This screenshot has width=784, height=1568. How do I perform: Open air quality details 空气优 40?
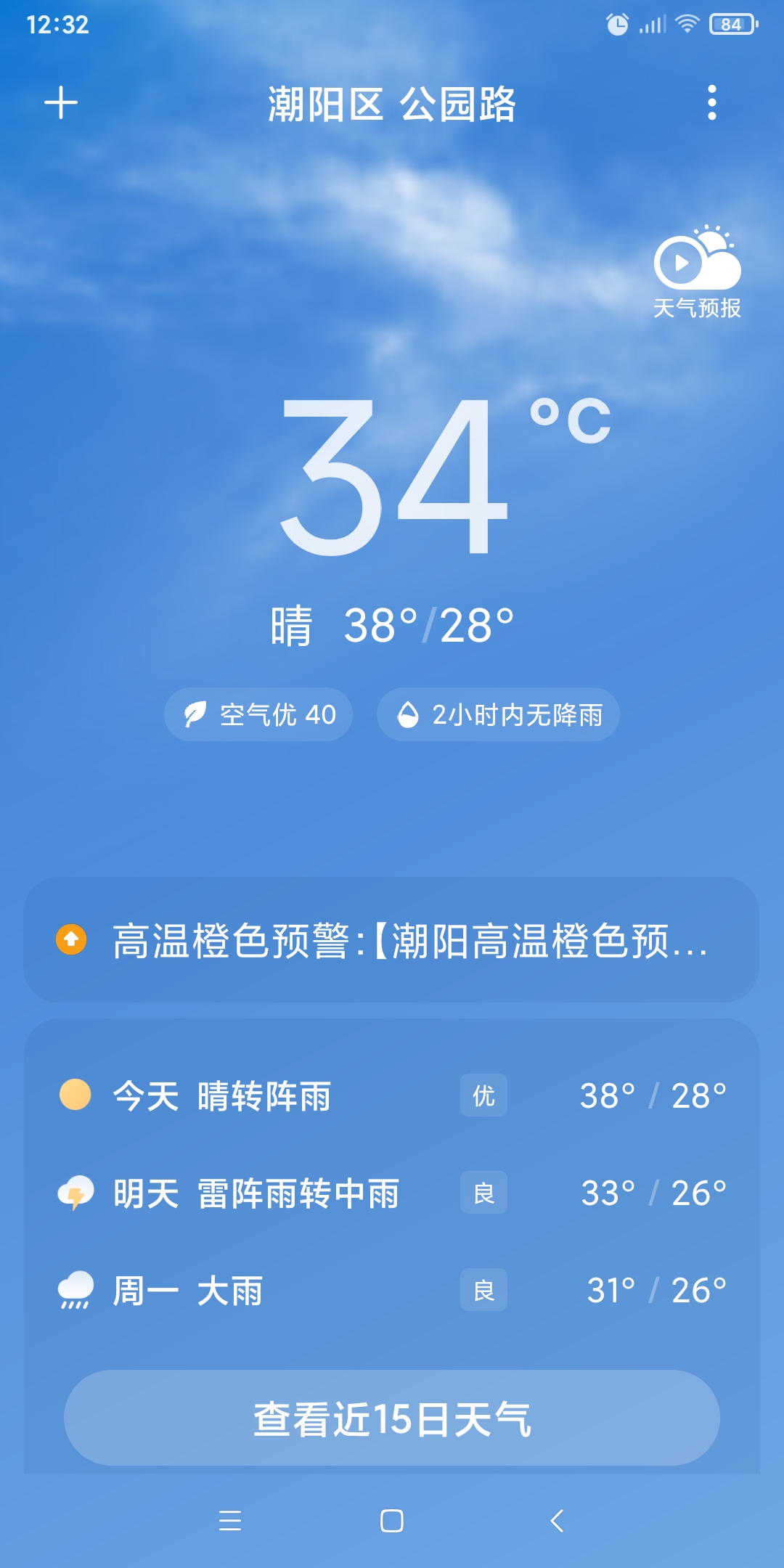(258, 715)
